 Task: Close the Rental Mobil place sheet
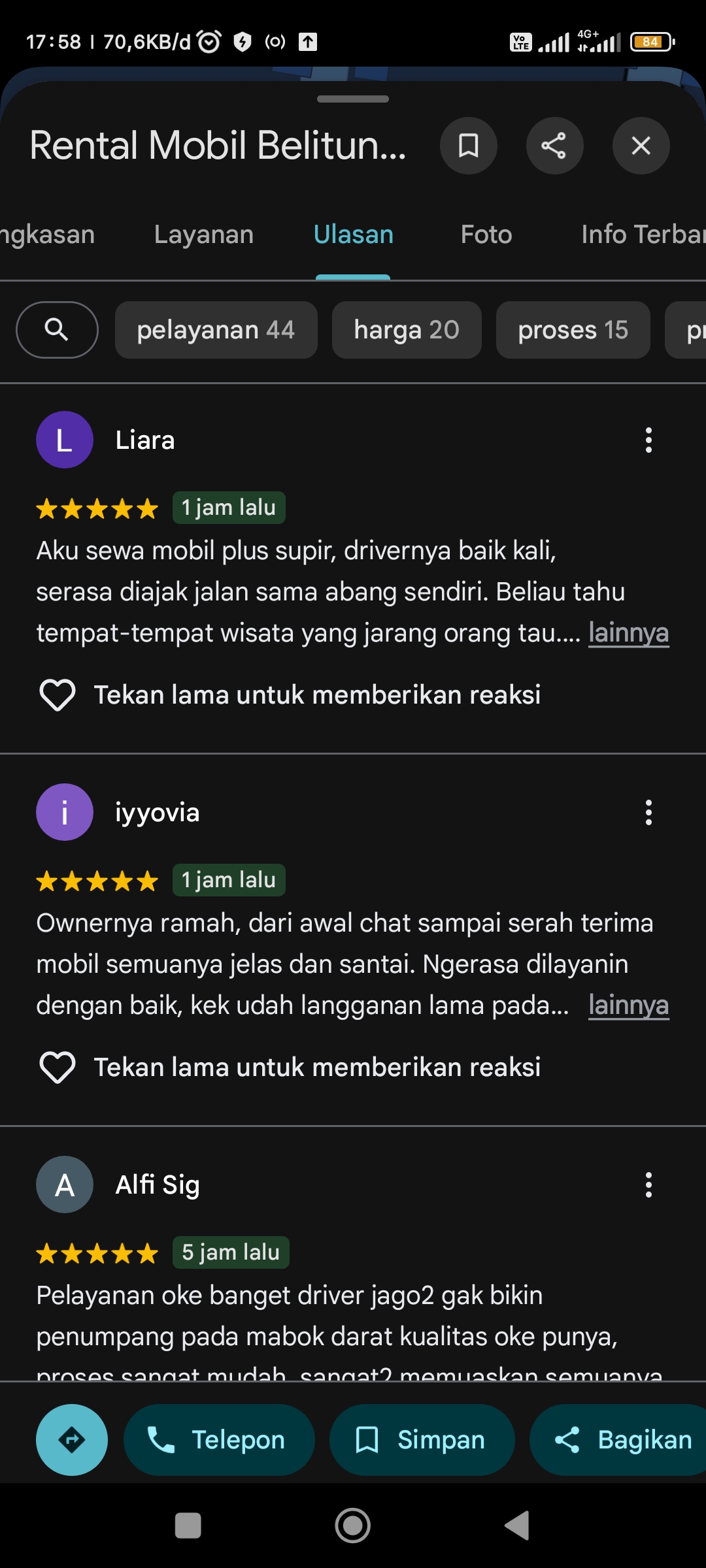641,146
